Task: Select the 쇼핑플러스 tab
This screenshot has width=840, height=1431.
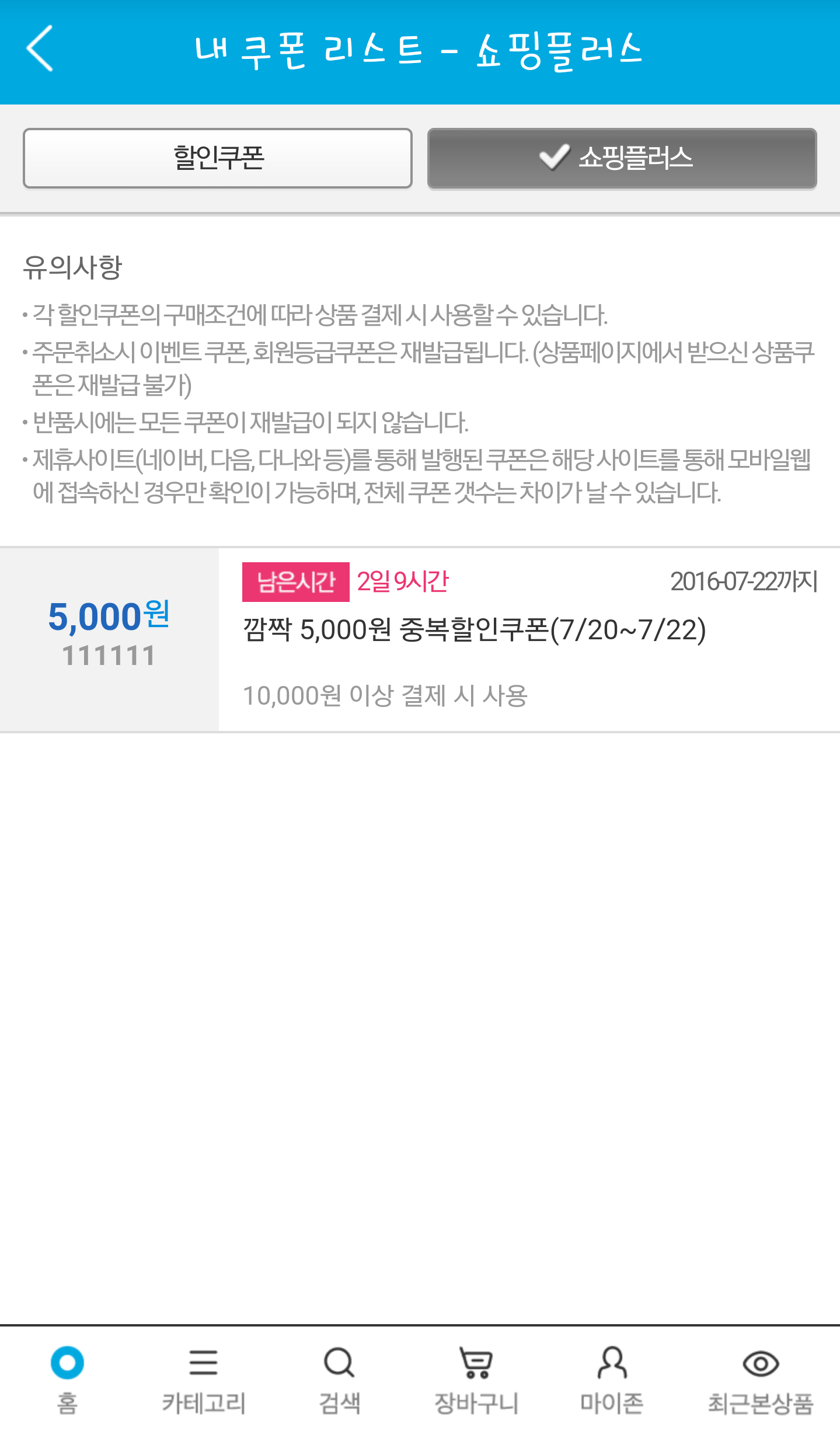Action: click(x=622, y=158)
